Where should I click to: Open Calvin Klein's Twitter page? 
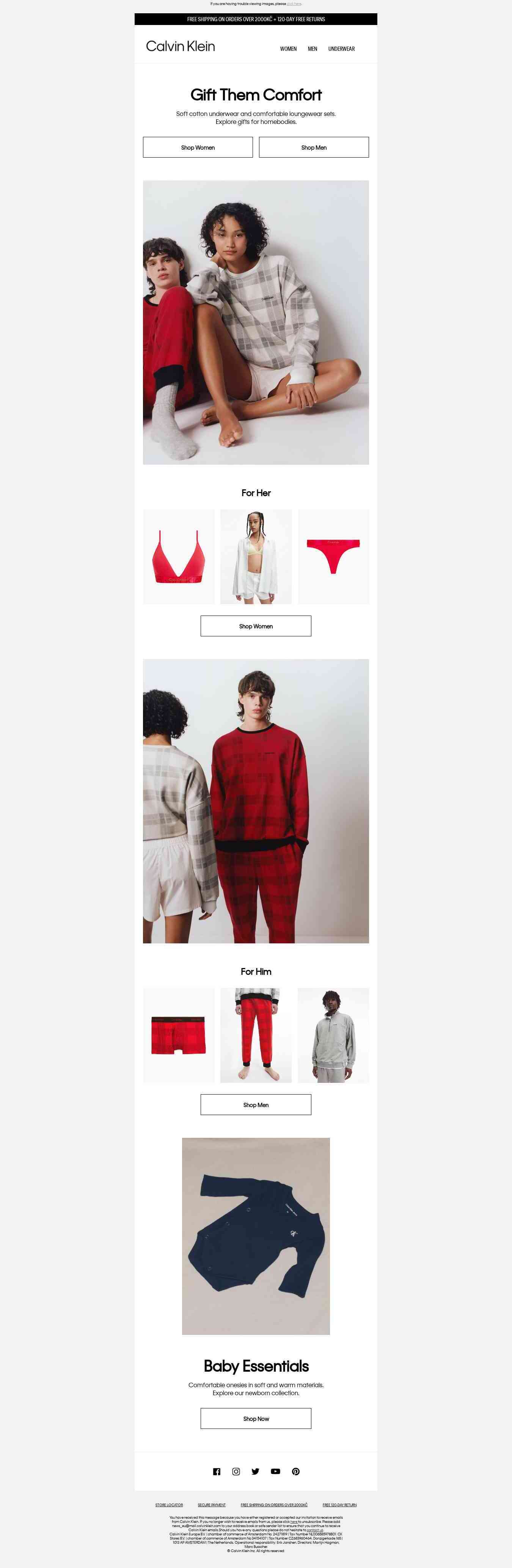(255, 1471)
